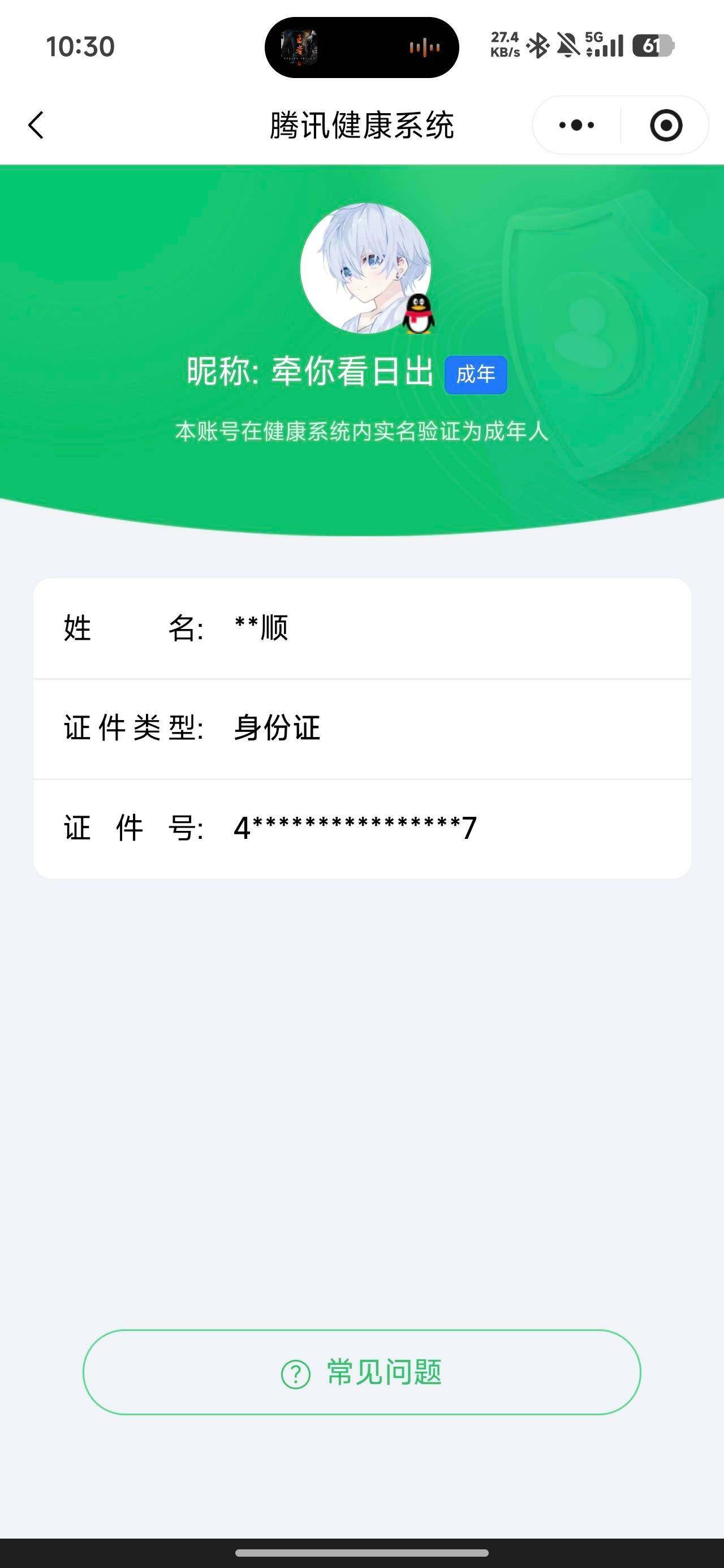
Task: Tap the circular close capsule button
Action: (x=667, y=124)
